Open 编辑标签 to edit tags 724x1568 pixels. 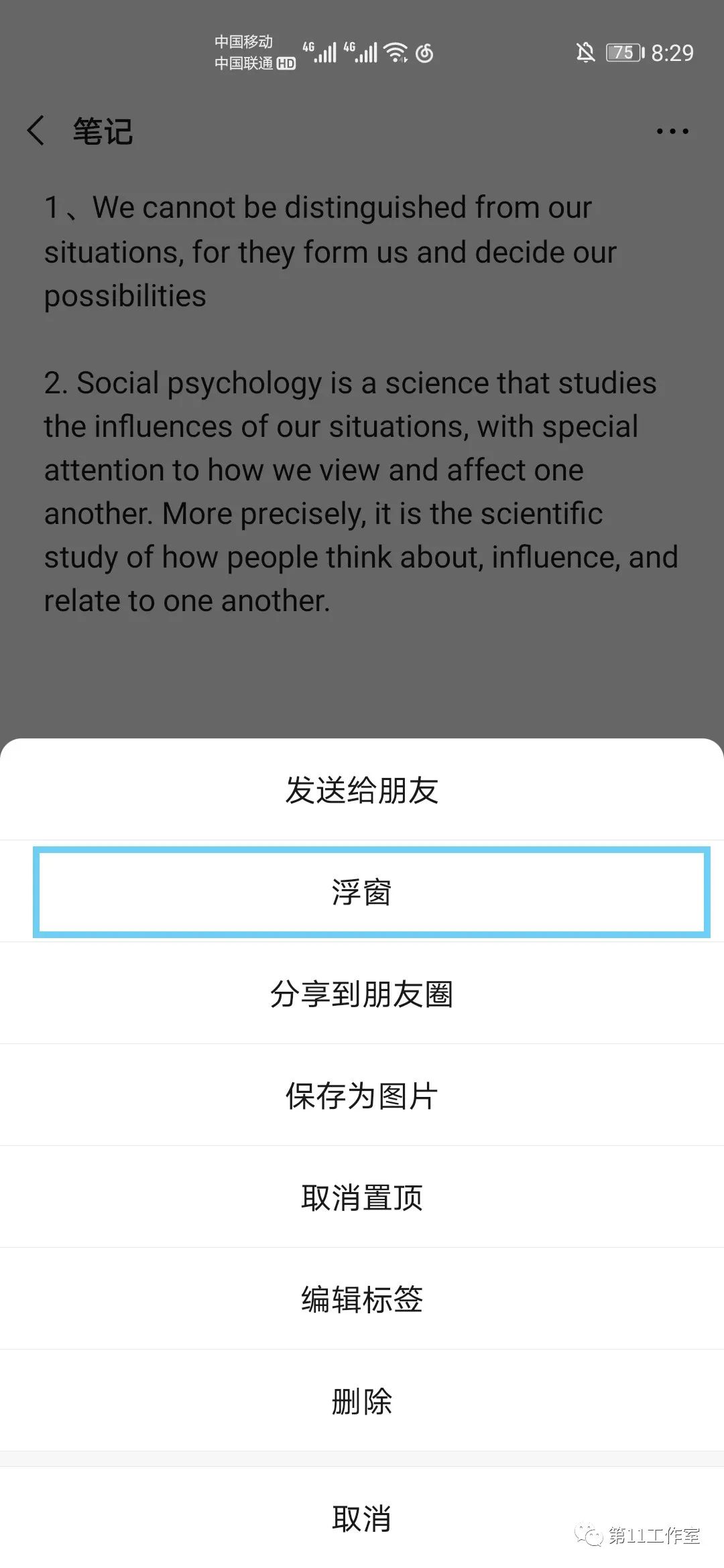tap(362, 1299)
